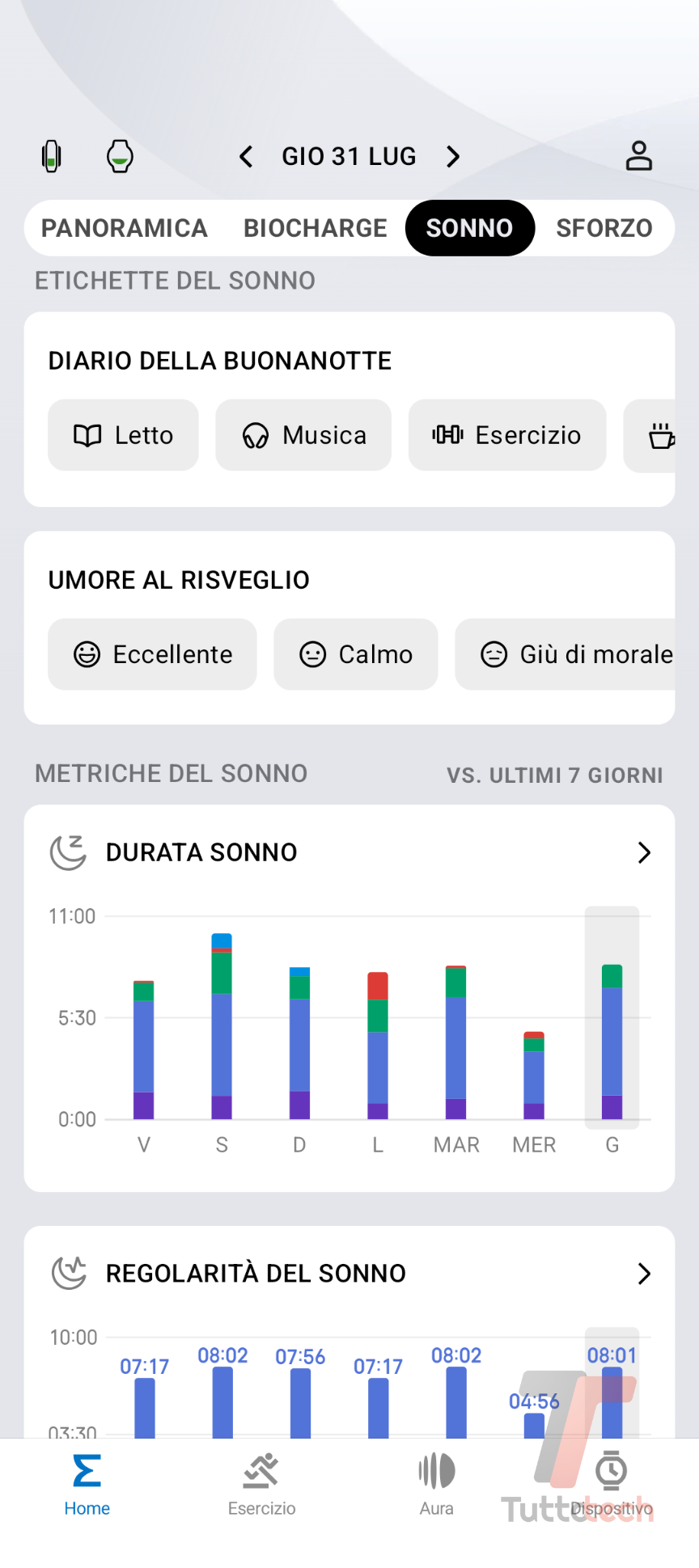This screenshot has width=699, height=1568.
Task: Open the user profile icon
Action: 638,156
